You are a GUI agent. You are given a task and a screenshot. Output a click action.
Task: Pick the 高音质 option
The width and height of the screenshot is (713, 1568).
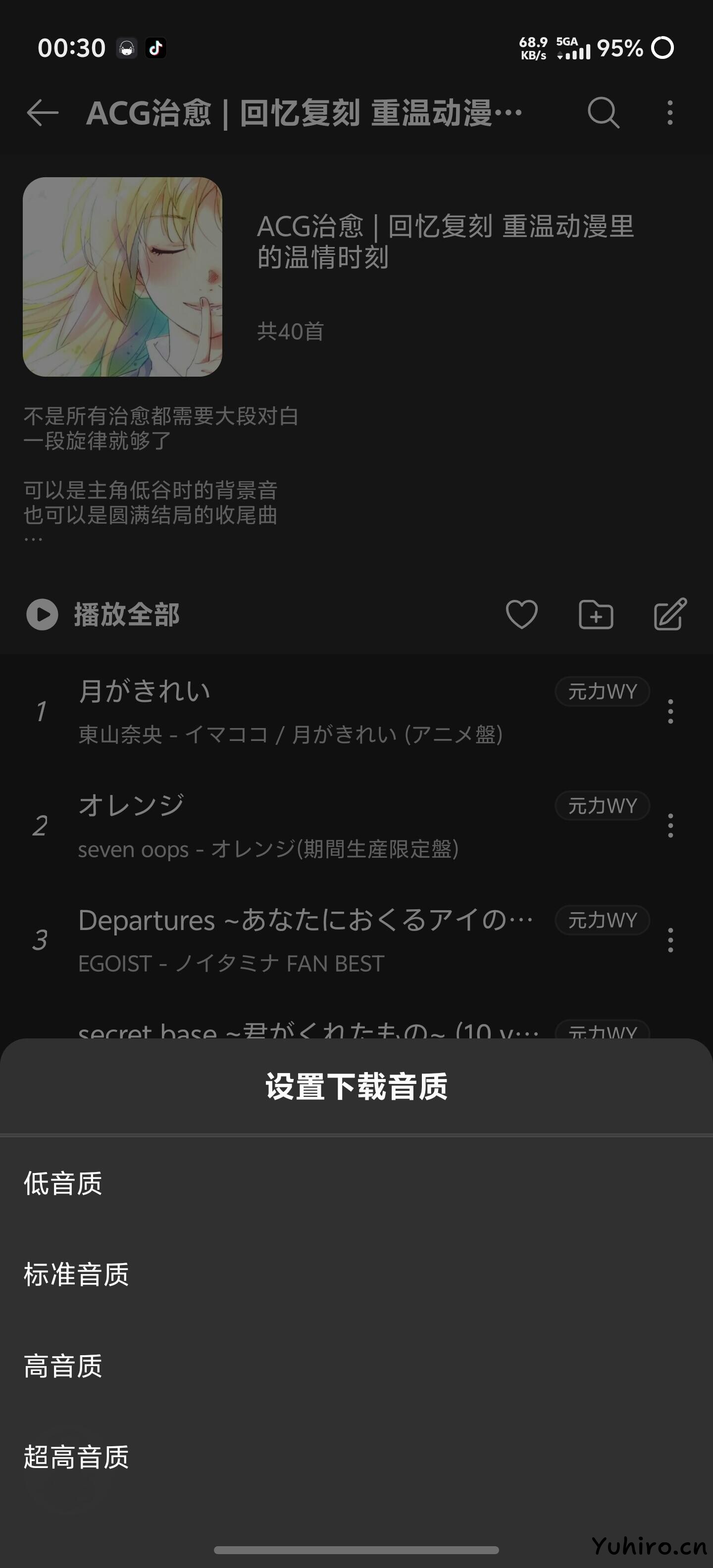tap(63, 1366)
